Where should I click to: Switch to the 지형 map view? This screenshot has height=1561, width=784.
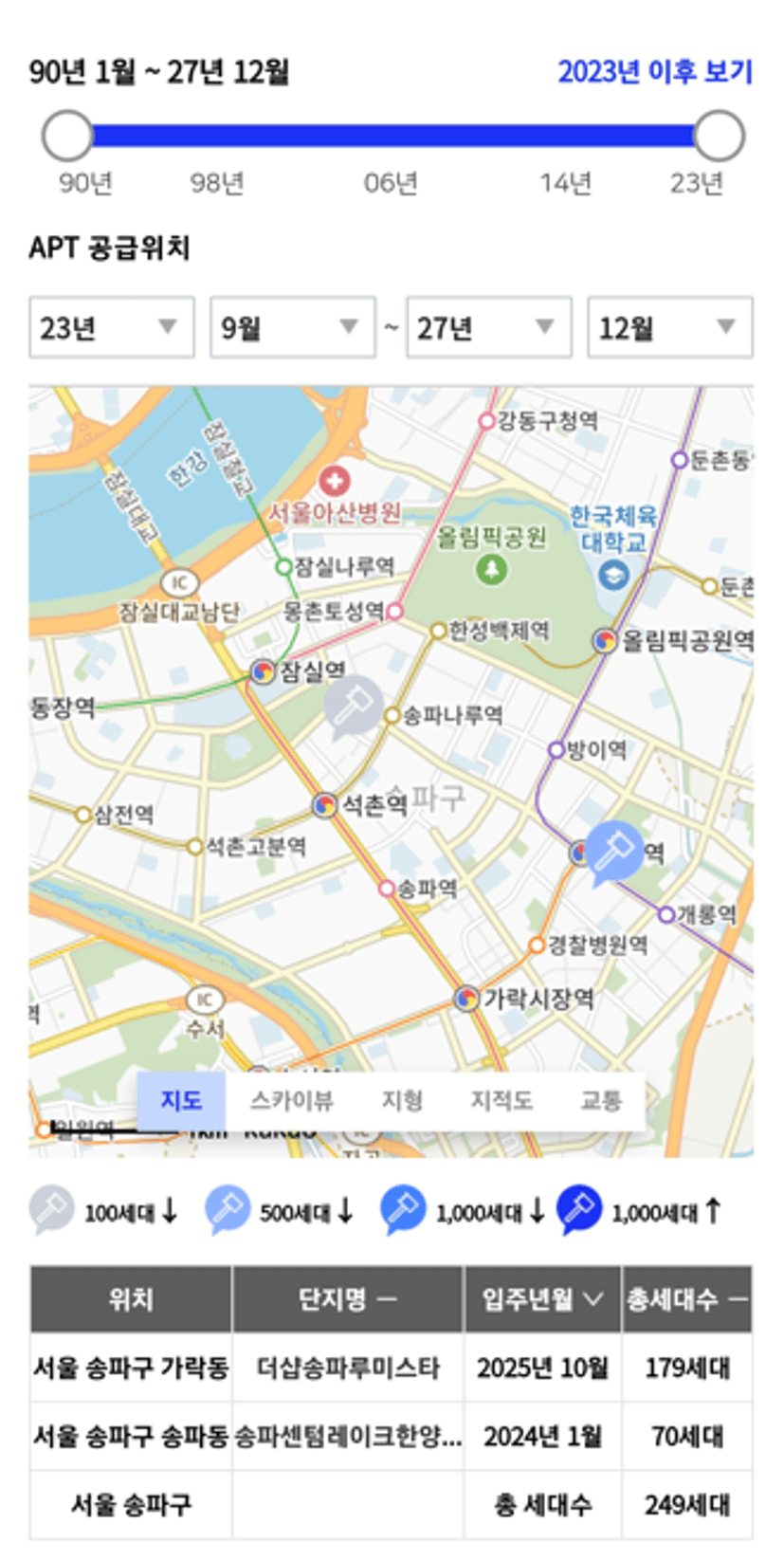tap(402, 1100)
